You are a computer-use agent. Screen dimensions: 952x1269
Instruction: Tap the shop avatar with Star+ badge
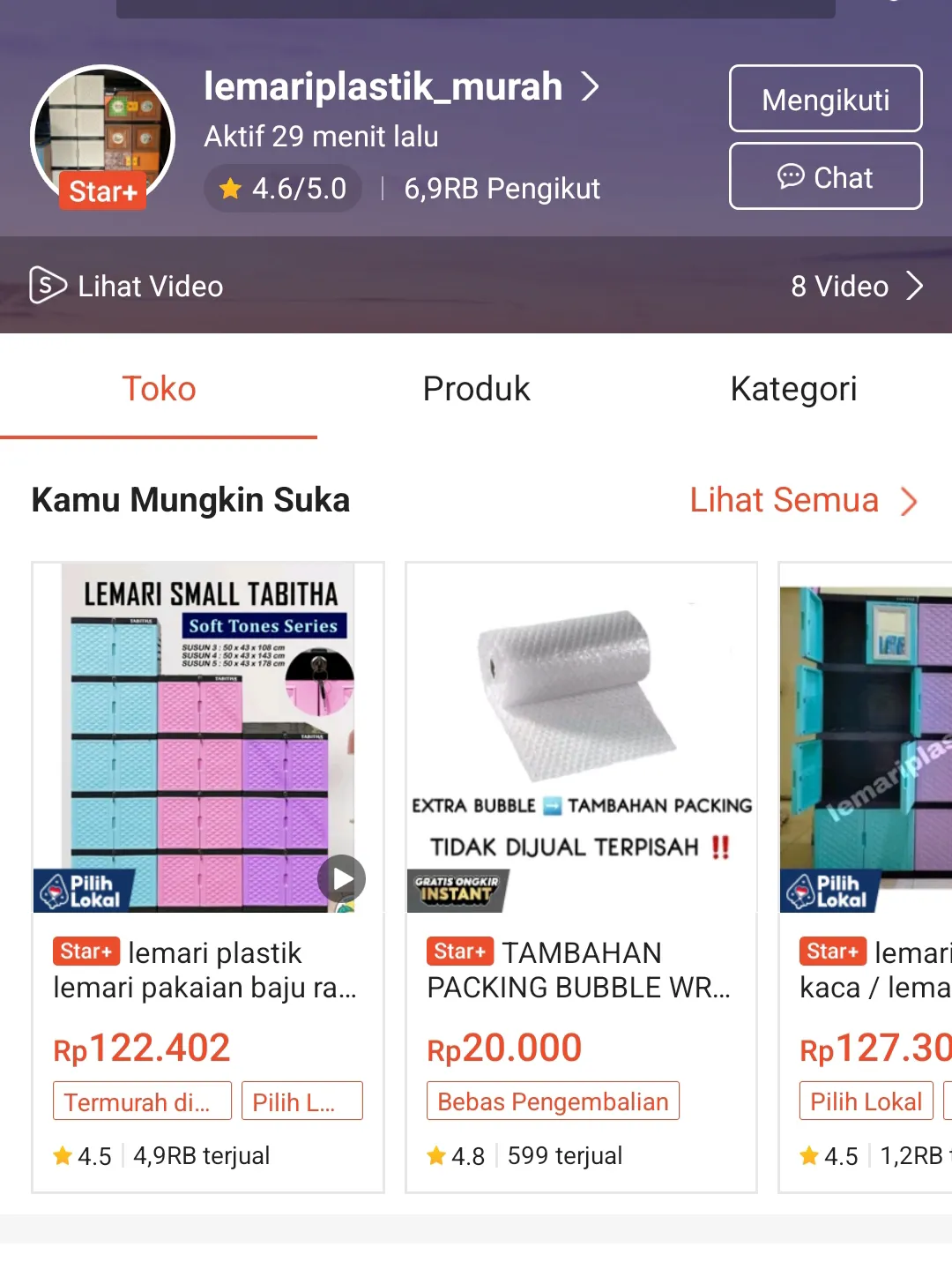[102, 137]
